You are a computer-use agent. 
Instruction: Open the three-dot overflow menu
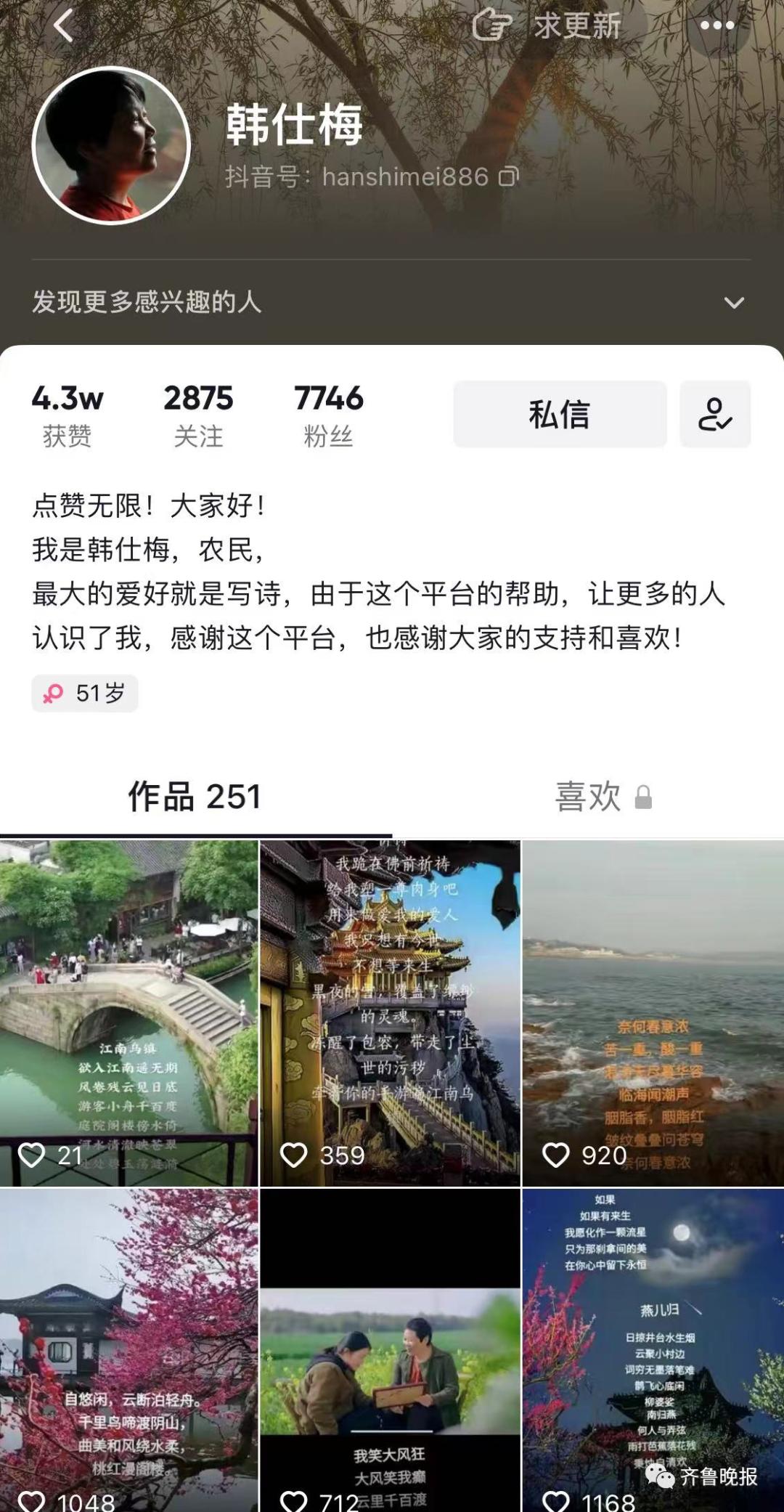click(717, 26)
